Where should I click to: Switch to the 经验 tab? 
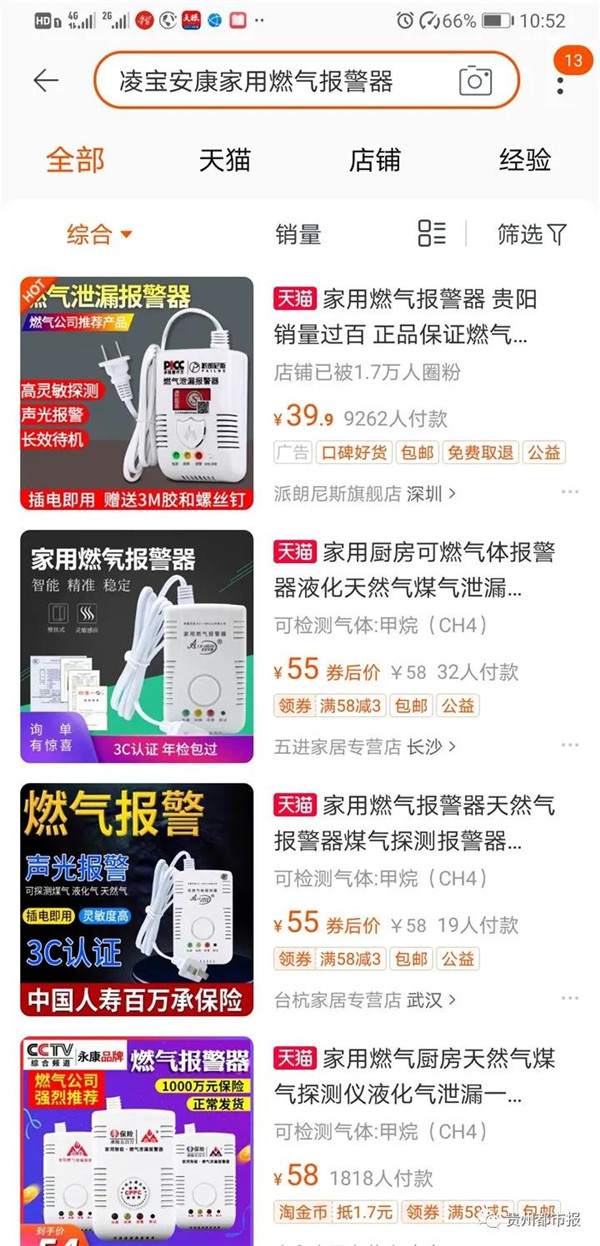click(524, 160)
